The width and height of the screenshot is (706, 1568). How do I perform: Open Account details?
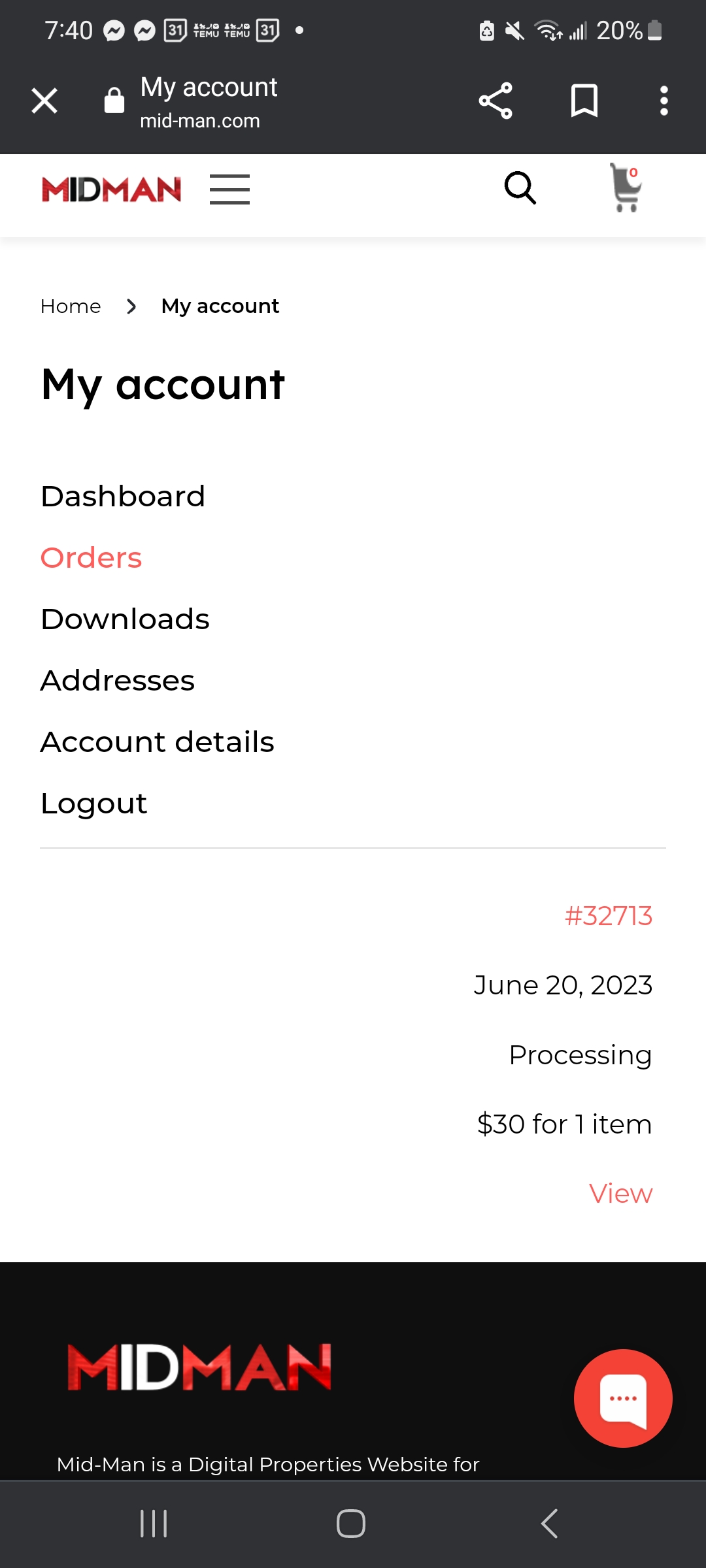(157, 742)
